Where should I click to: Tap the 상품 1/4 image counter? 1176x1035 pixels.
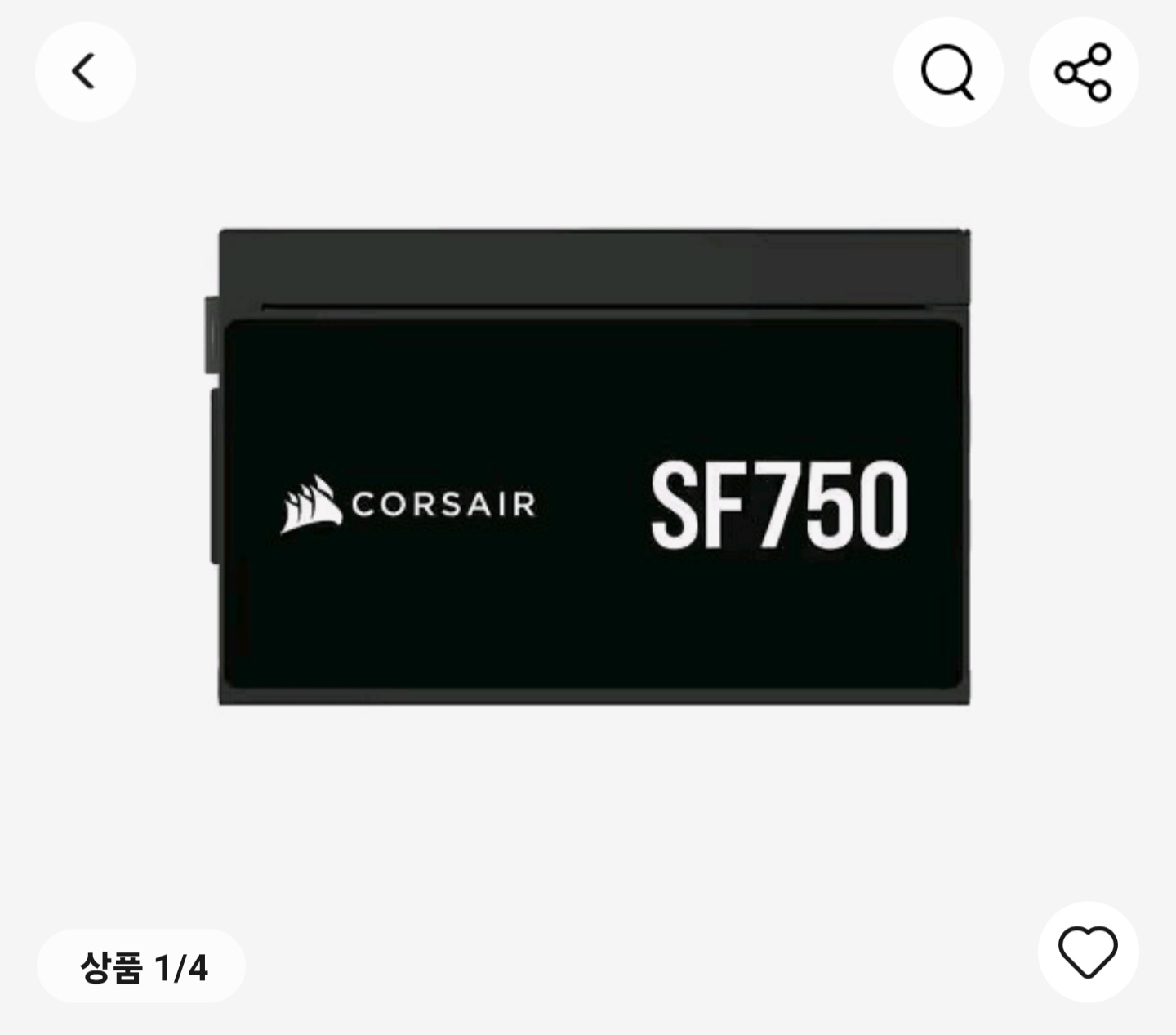(141, 966)
